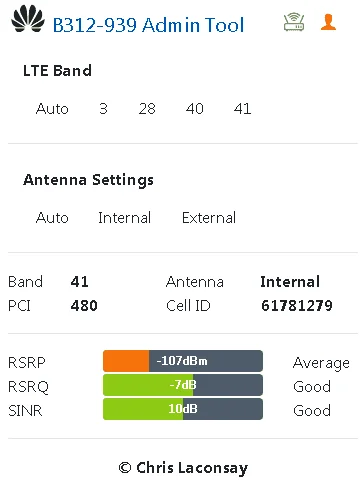Open the user account icon

click(x=328, y=22)
